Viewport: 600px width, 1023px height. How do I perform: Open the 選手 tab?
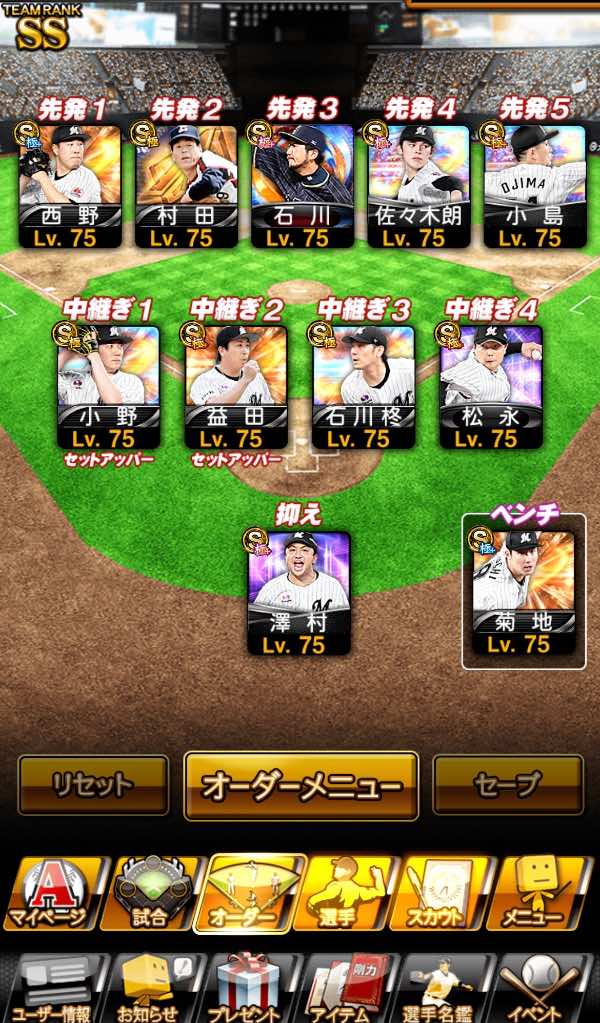coord(348,893)
